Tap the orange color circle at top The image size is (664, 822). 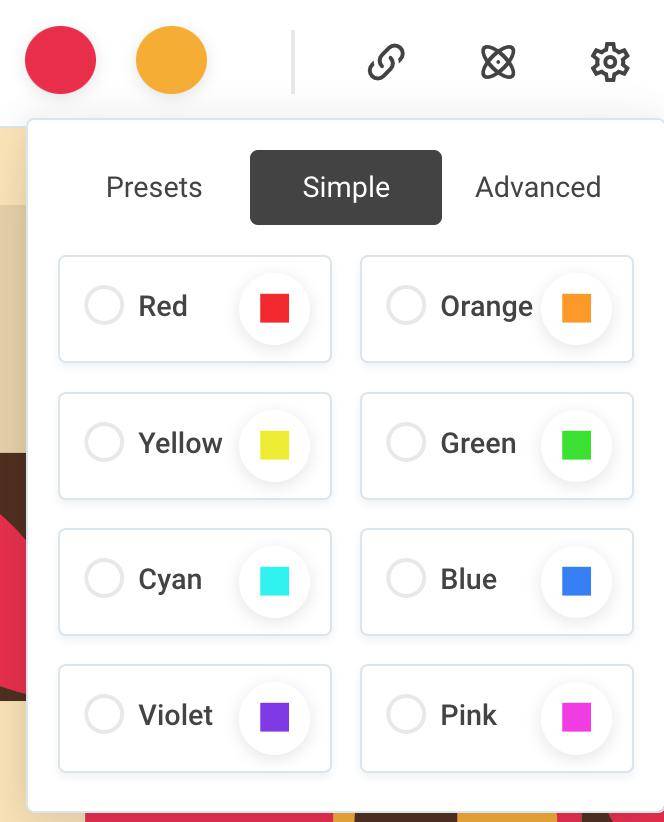pos(171,61)
